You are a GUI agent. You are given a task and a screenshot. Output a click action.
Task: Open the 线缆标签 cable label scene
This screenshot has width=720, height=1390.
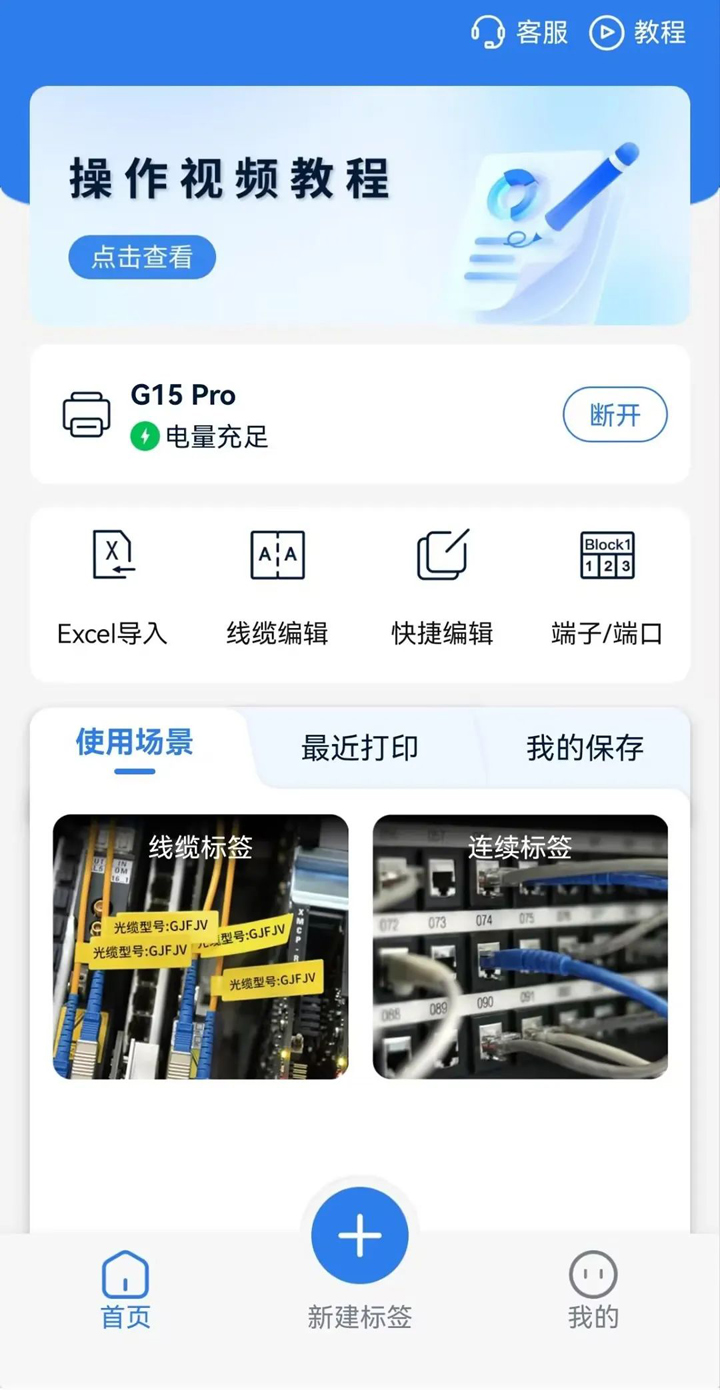(200, 946)
